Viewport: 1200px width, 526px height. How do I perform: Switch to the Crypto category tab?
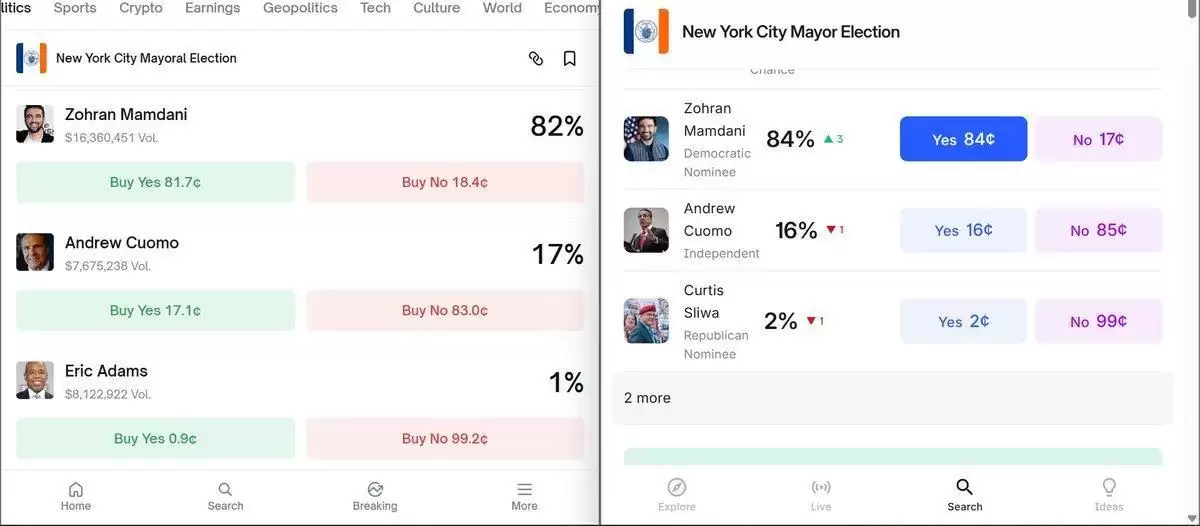point(141,8)
